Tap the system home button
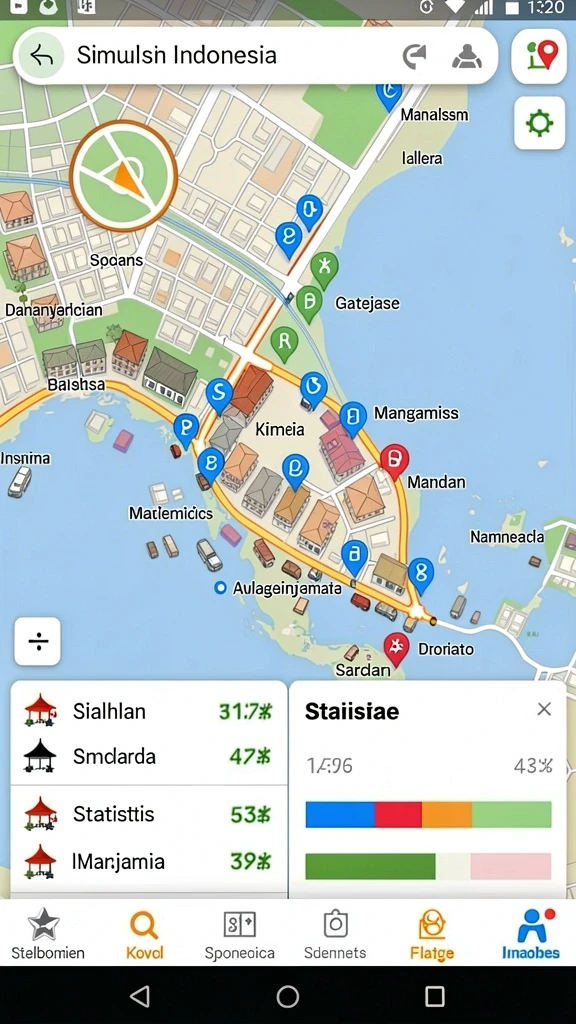 (x=287, y=996)
